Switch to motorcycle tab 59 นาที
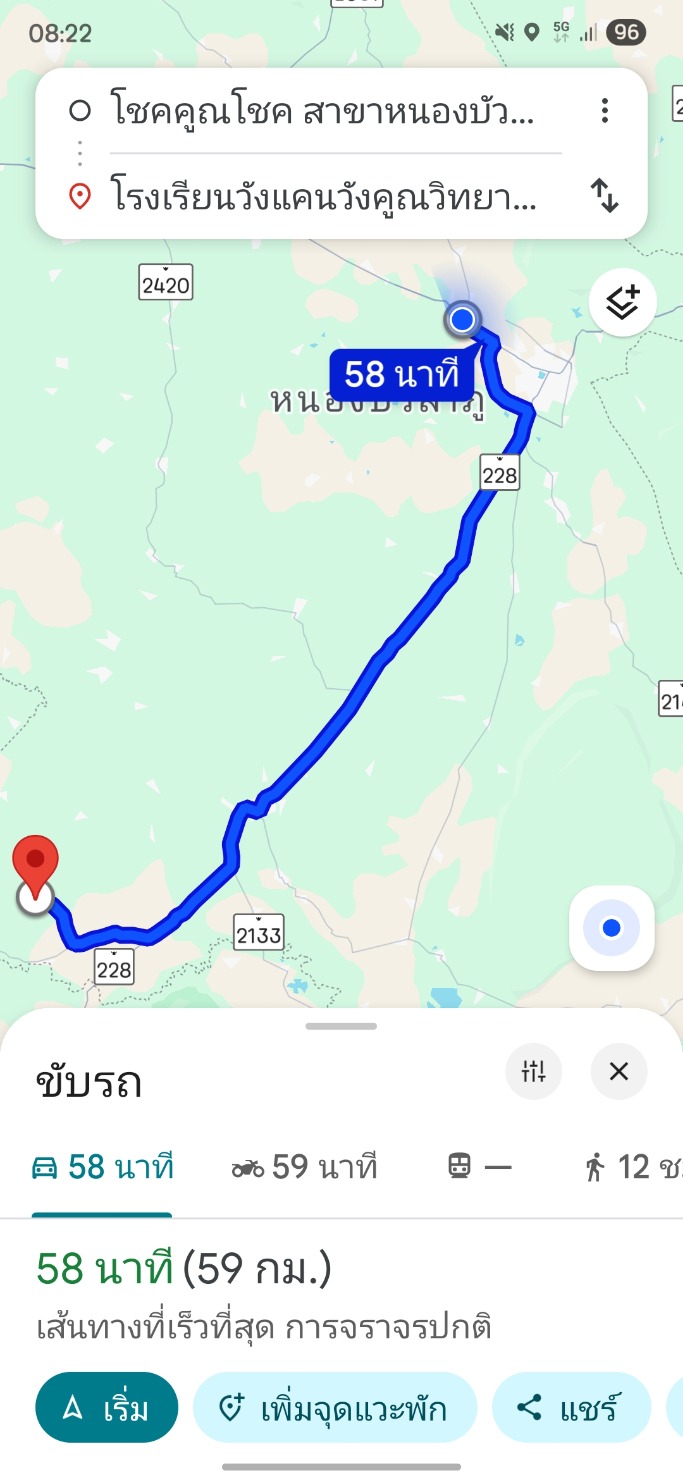Viewport: 683px width, 1480px height. pos(304,1167)
